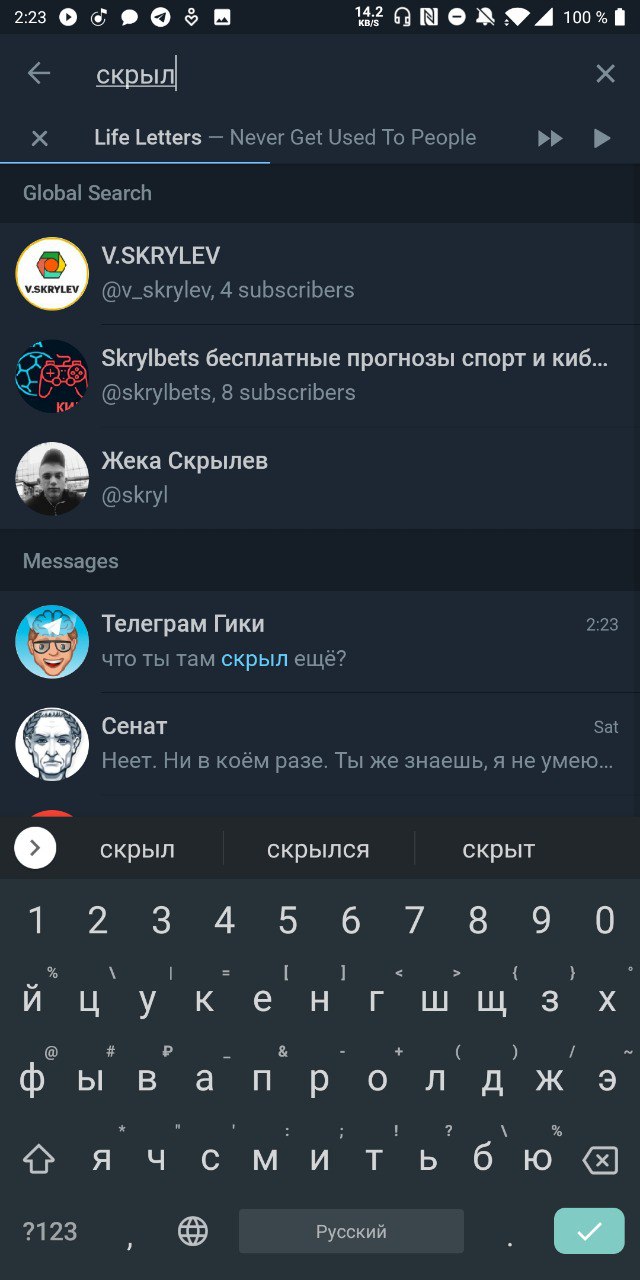Clear the search query text
Screen dimensions: 640x1280
[x=605, y=73]
